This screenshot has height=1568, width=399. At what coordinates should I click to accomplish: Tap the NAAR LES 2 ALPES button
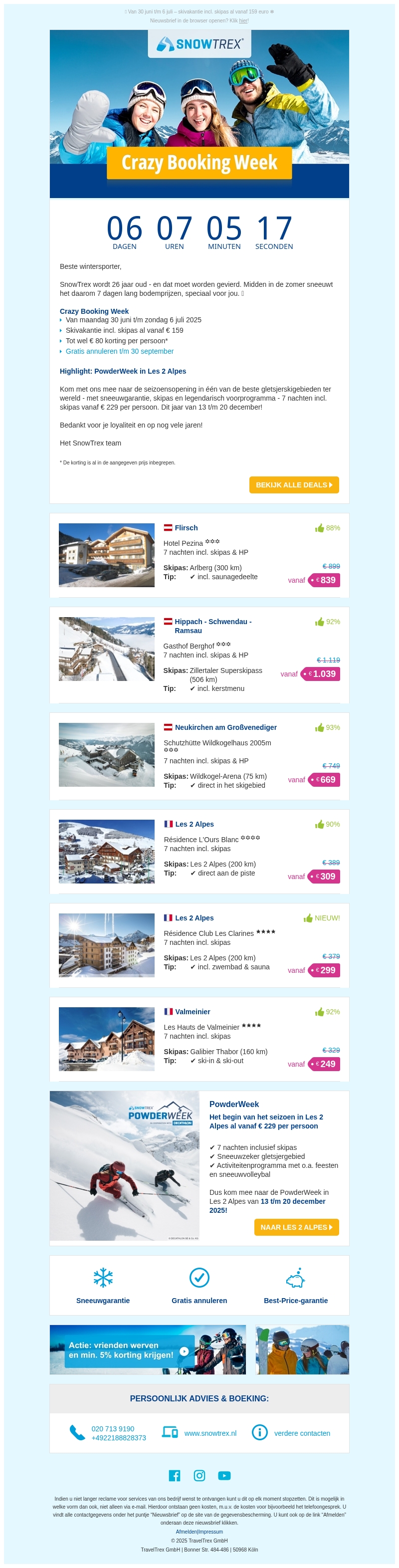(296, 1227)
